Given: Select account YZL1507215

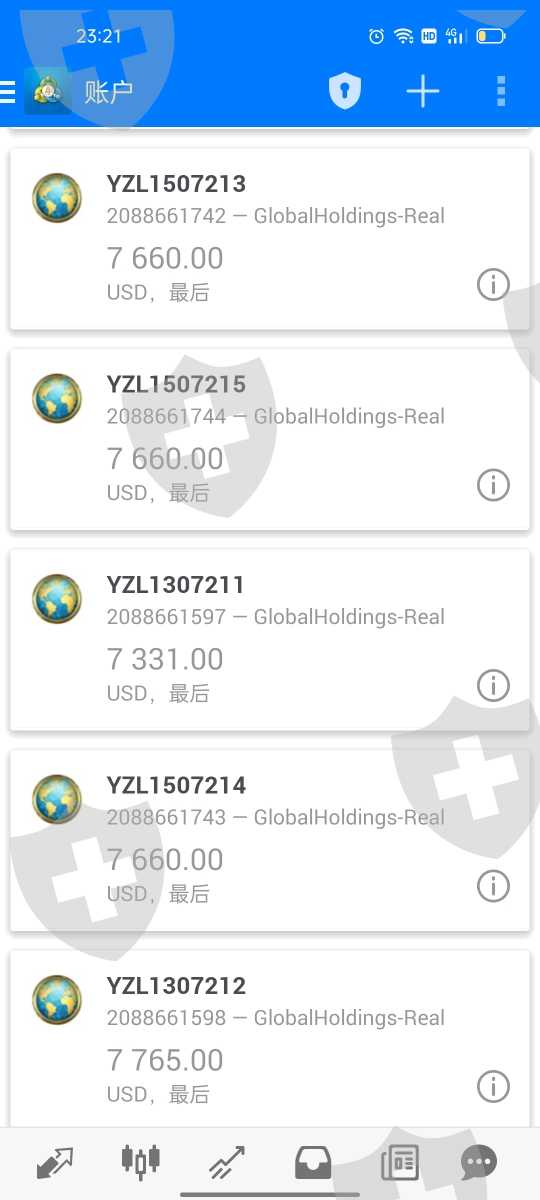Looking at the screenshot, I should coord(270,439).
